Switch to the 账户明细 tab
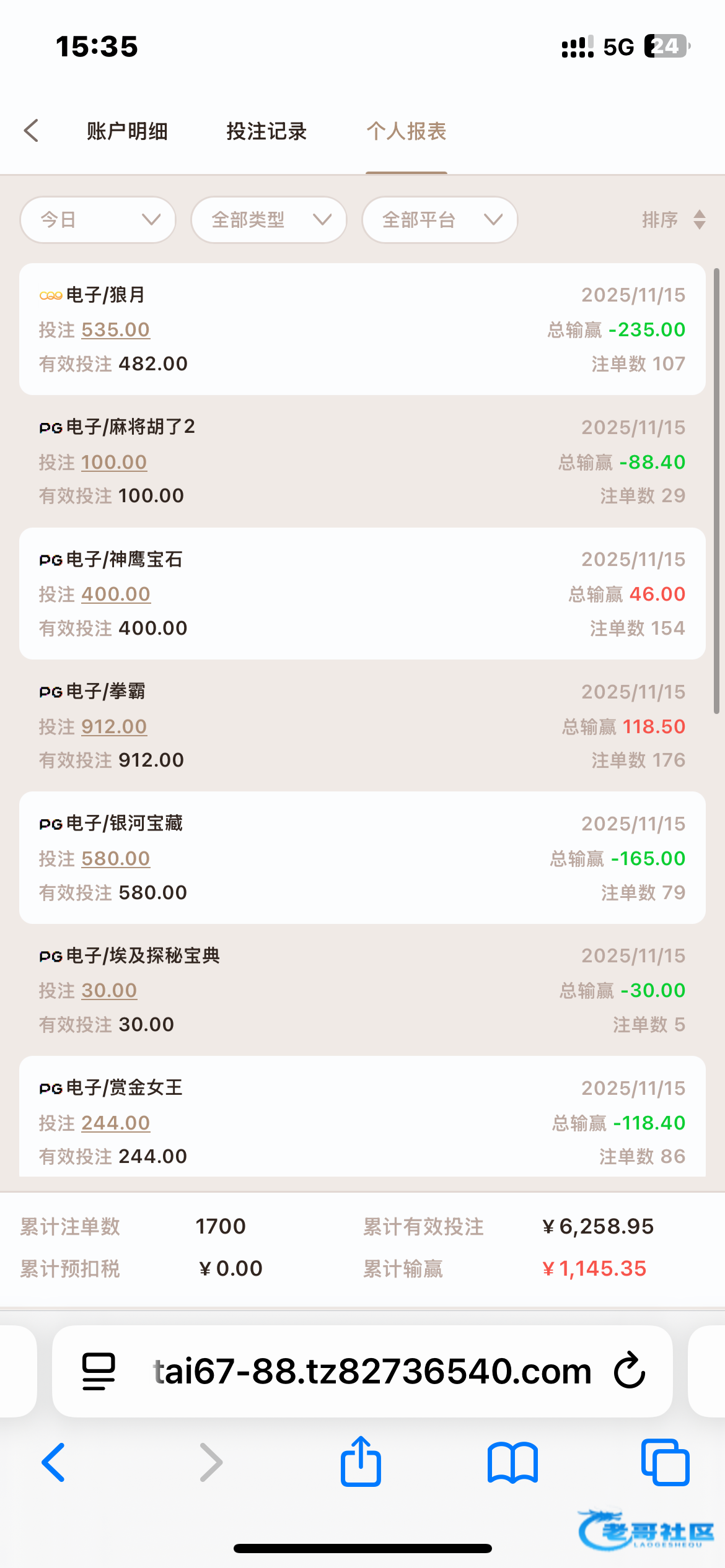This screenshot has height=1568, width=725. click(127, 131)
